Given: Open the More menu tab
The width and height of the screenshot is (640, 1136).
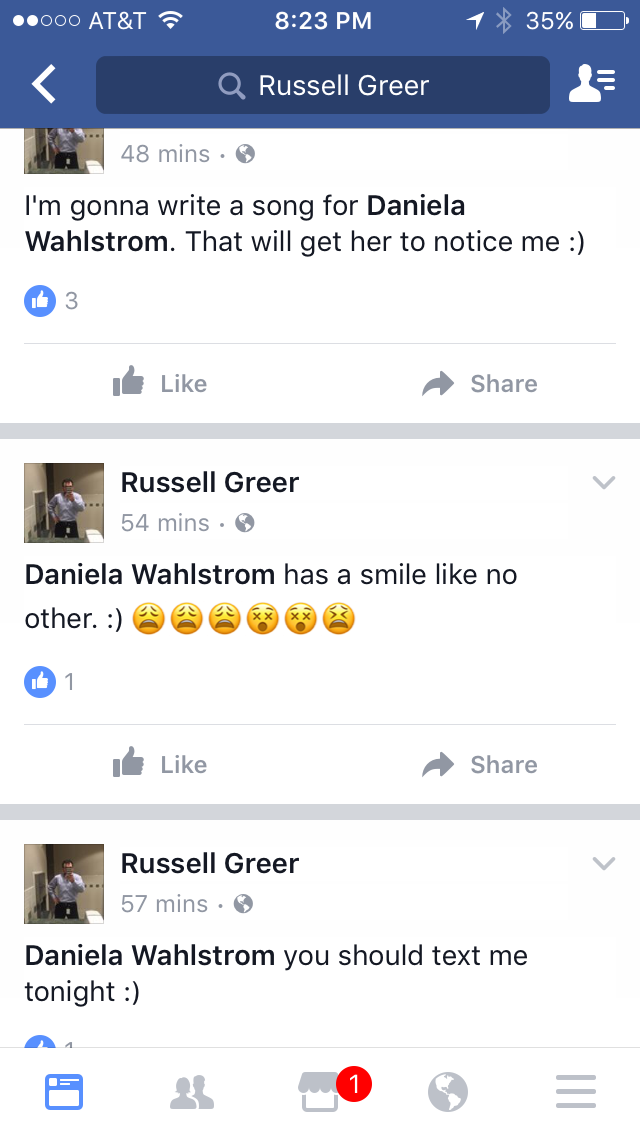Looking at the screenshot, I should (575, 1092).
